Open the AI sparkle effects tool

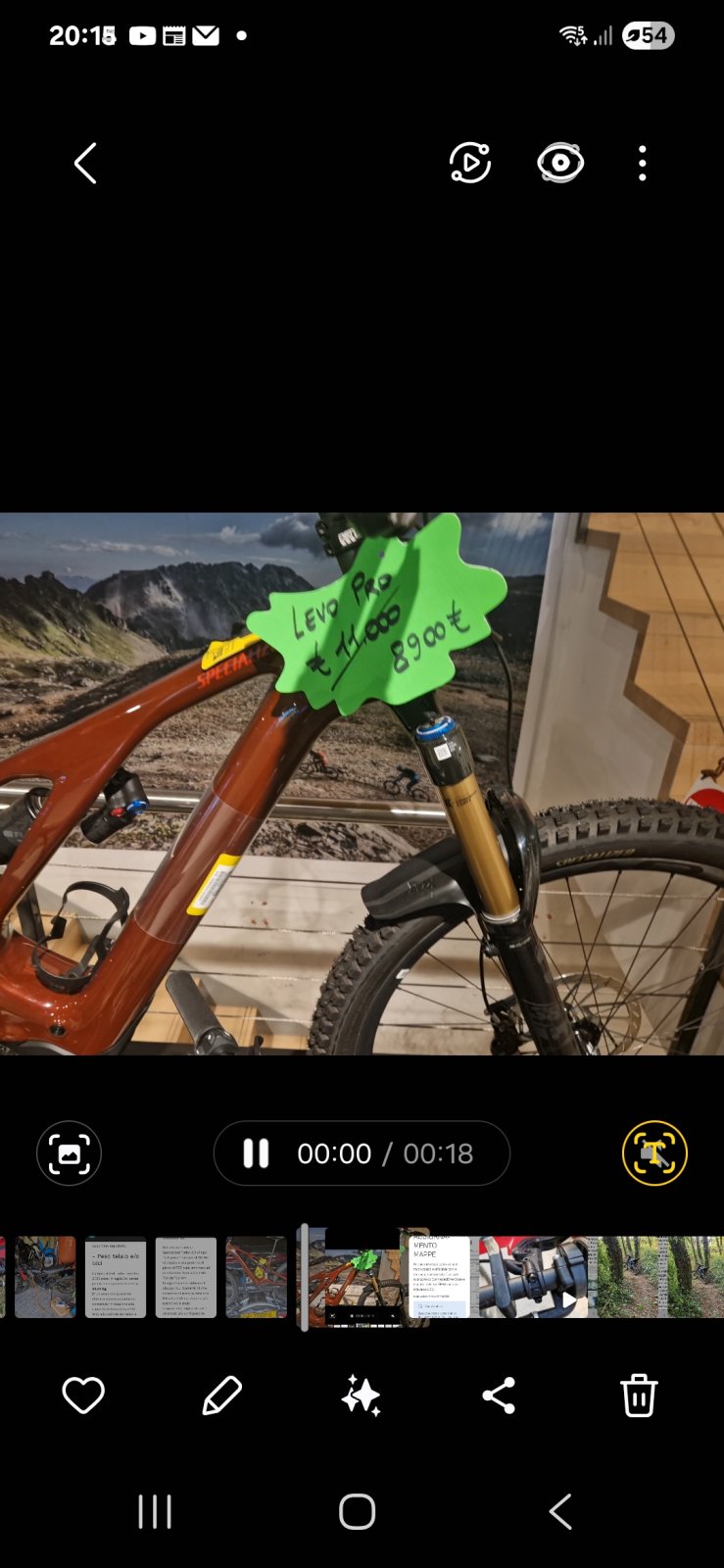(361, 1396)
